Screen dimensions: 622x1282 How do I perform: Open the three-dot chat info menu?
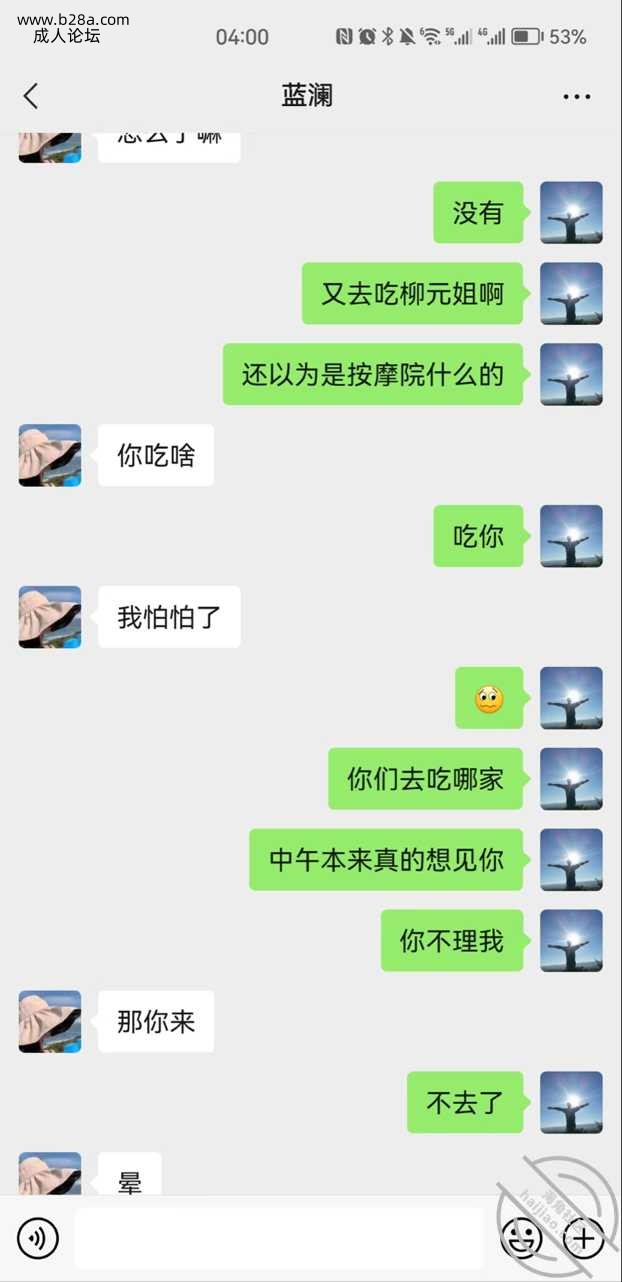(577, 97)
